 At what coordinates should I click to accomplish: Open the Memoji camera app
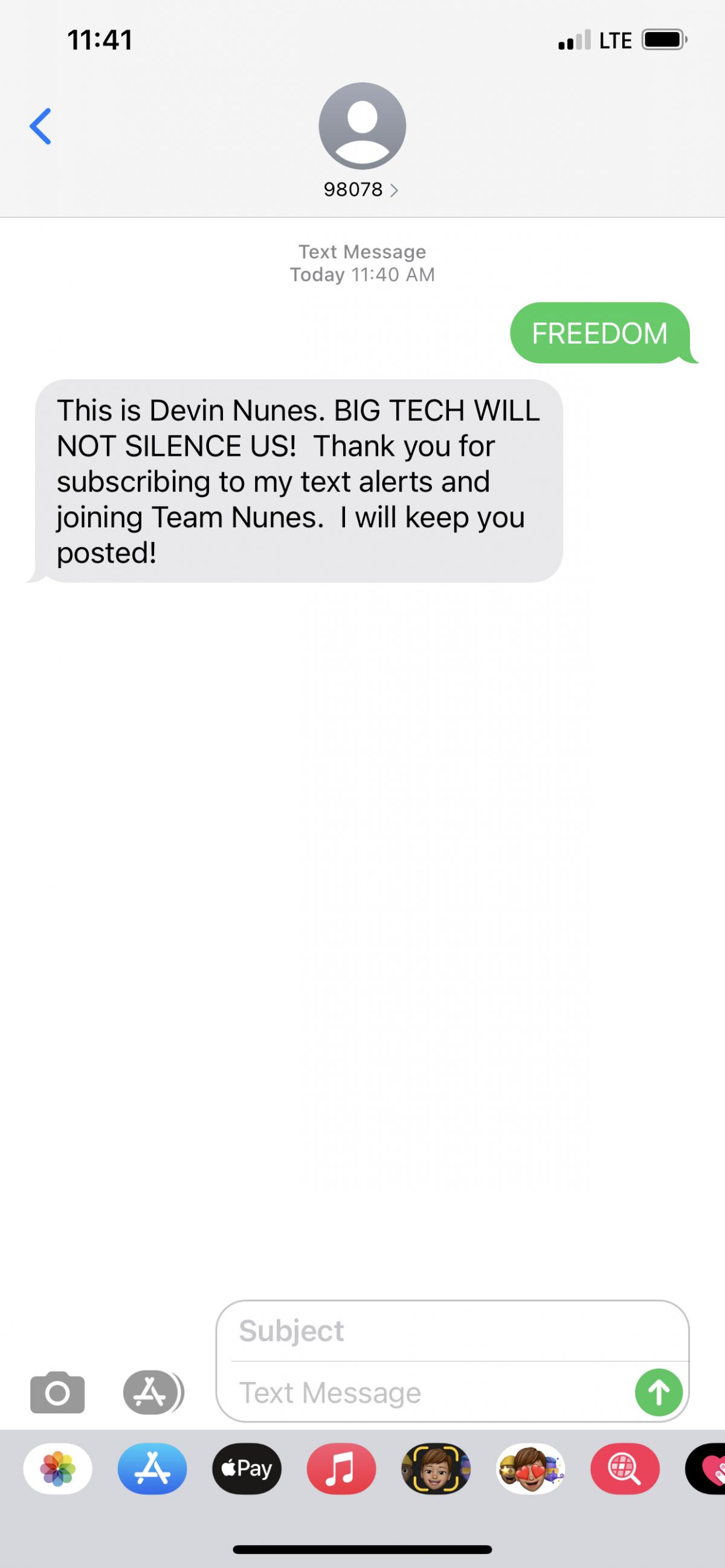click(x=436, y=1469)
